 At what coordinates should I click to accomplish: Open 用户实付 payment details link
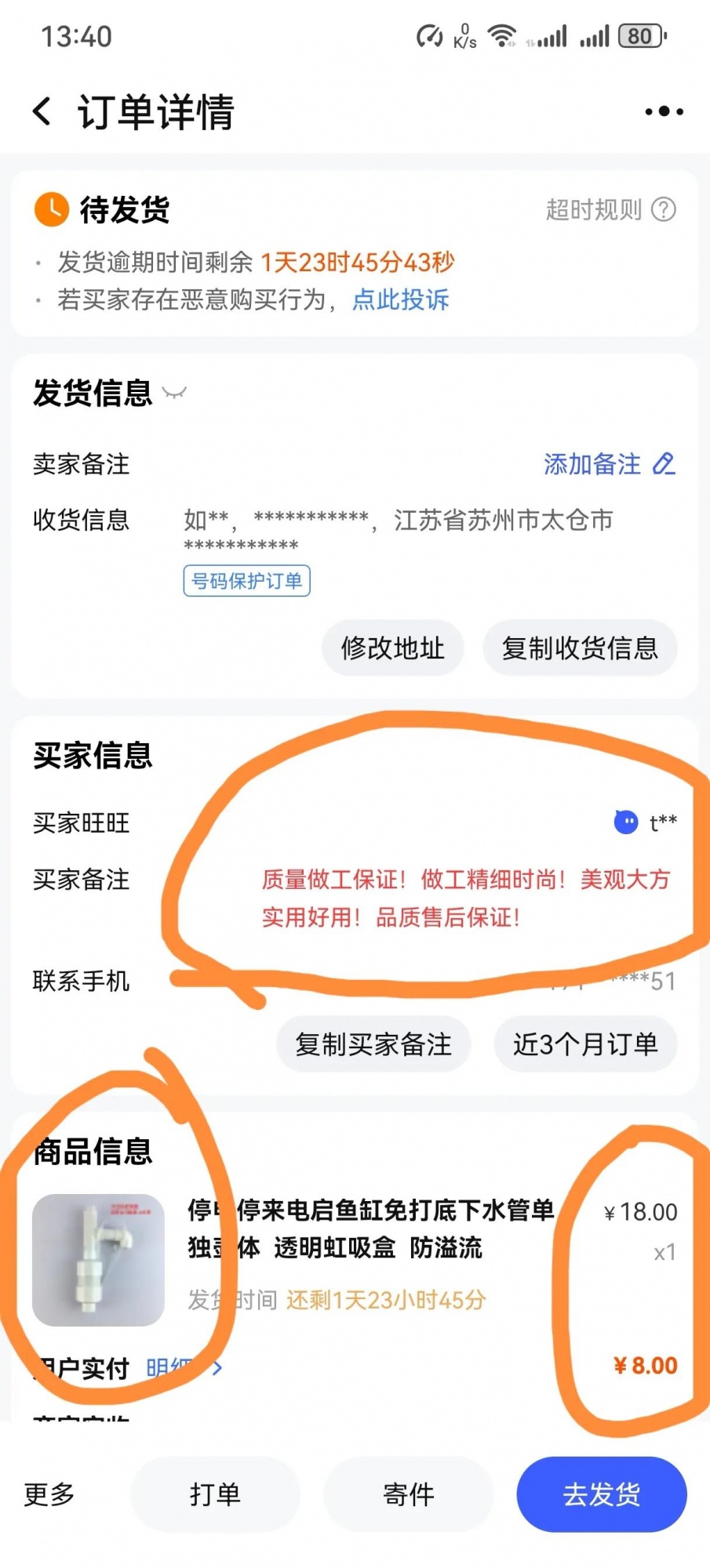[x=182, y=1368]
